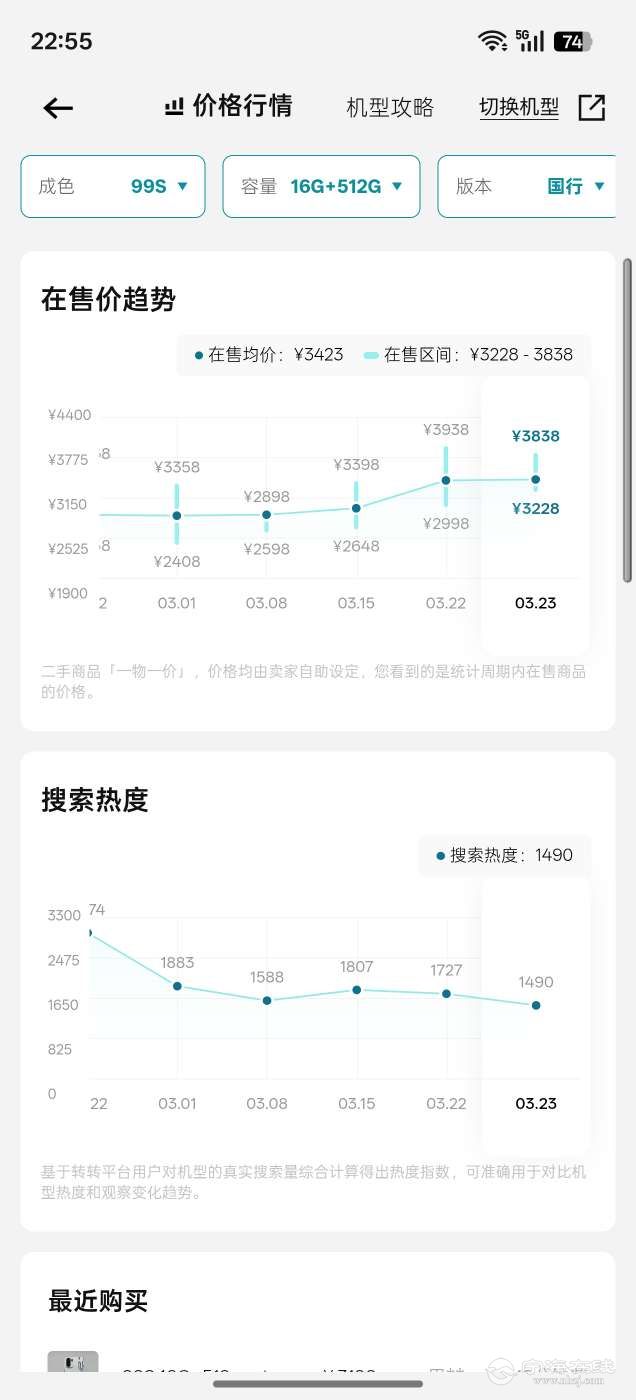Select the 03.08 point on the search heat chart
The image size is (636, 1400).
[267, 1000]
